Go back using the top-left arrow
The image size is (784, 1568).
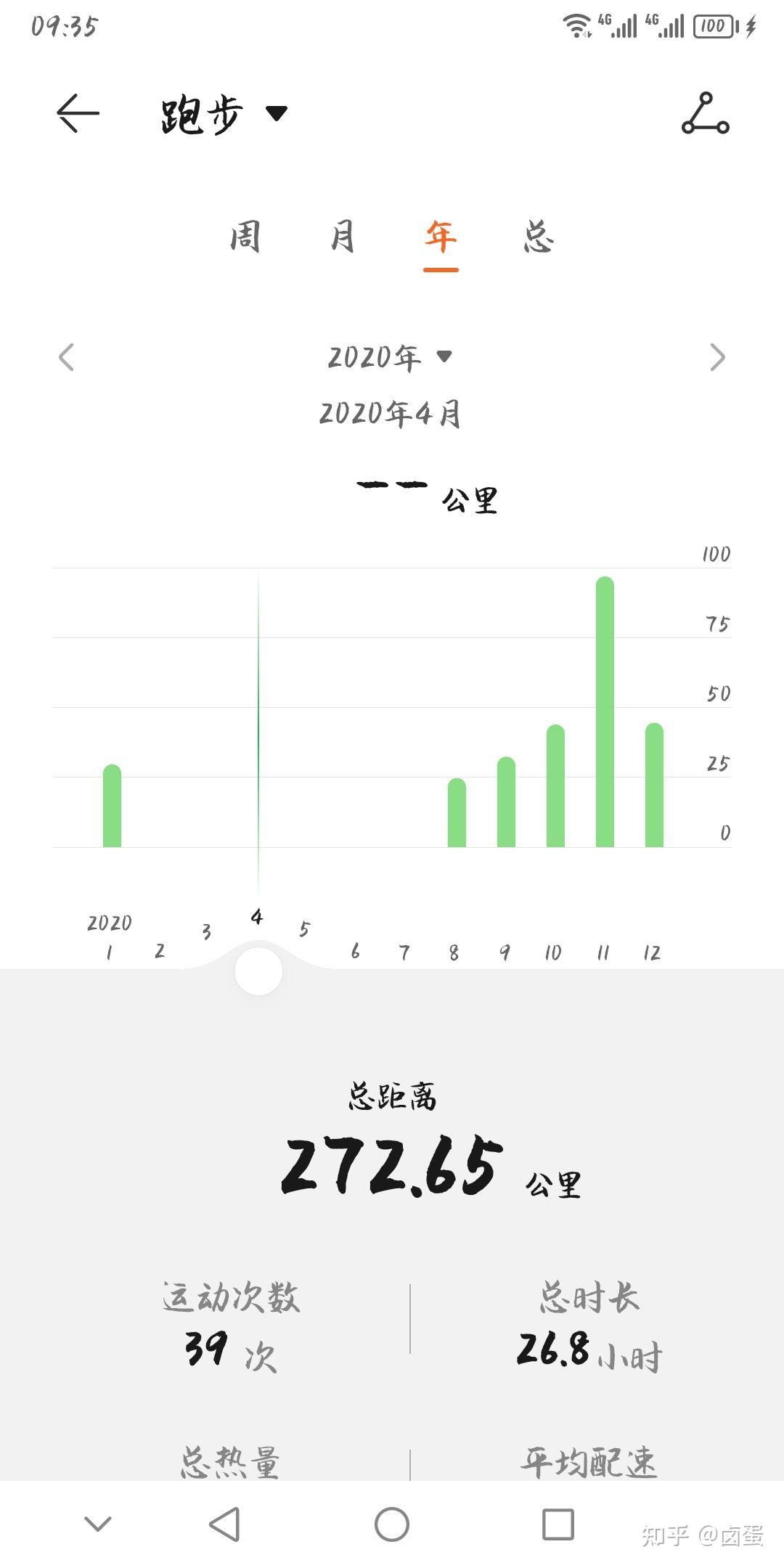(x=78, y=113)
